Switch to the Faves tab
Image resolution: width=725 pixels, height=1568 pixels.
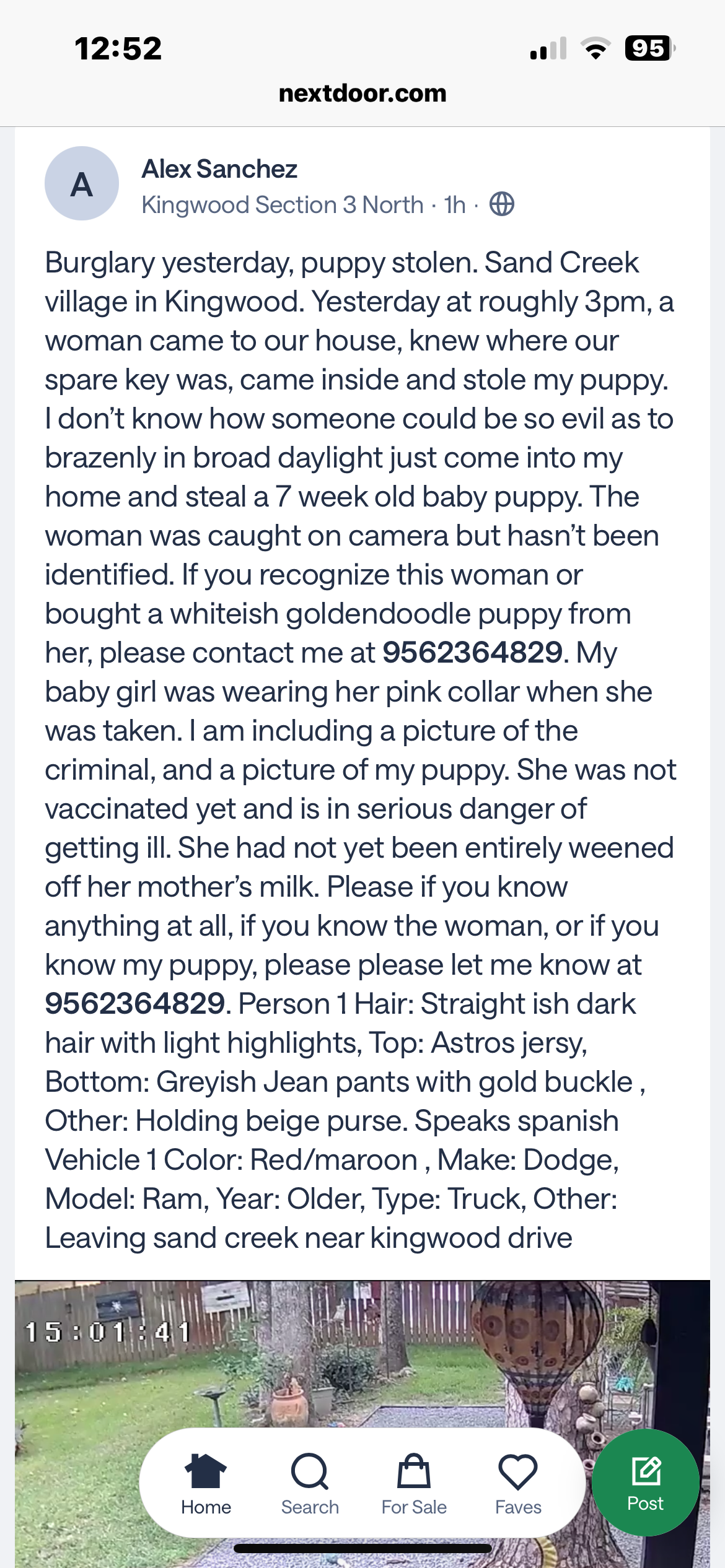tap(518, 1484)
